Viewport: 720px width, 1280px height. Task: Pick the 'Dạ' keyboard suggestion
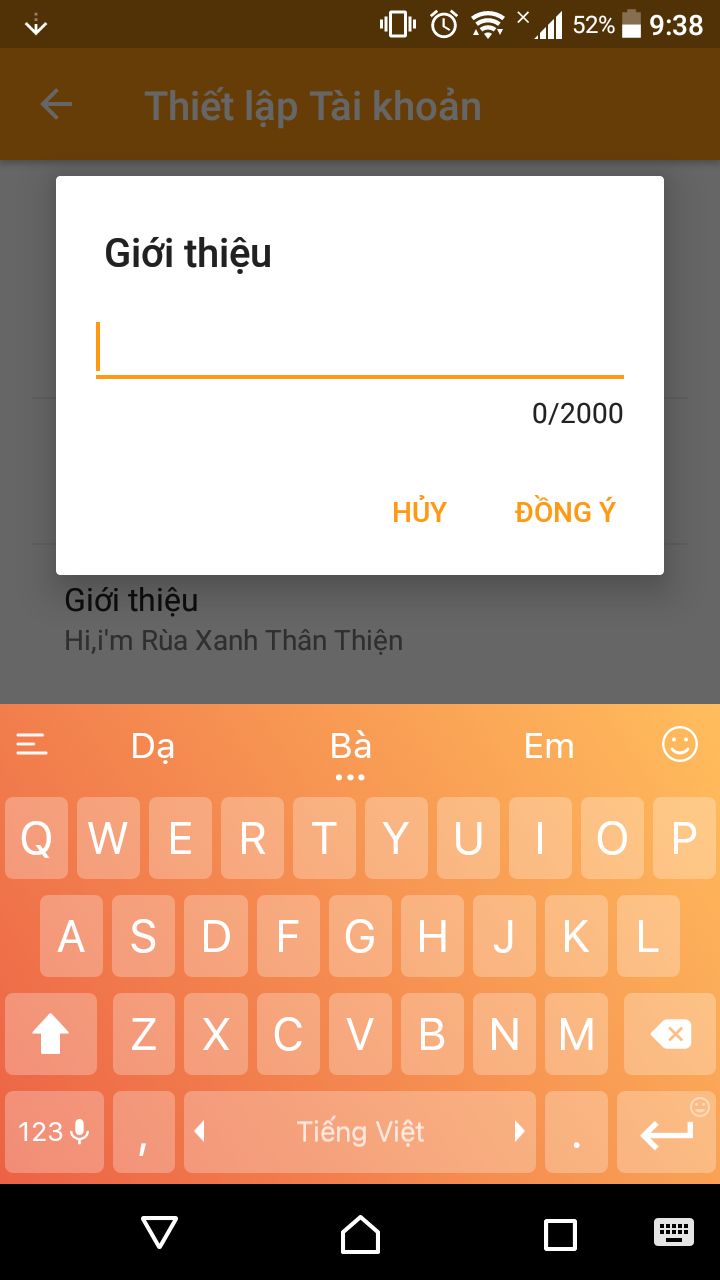pos(153,746)
